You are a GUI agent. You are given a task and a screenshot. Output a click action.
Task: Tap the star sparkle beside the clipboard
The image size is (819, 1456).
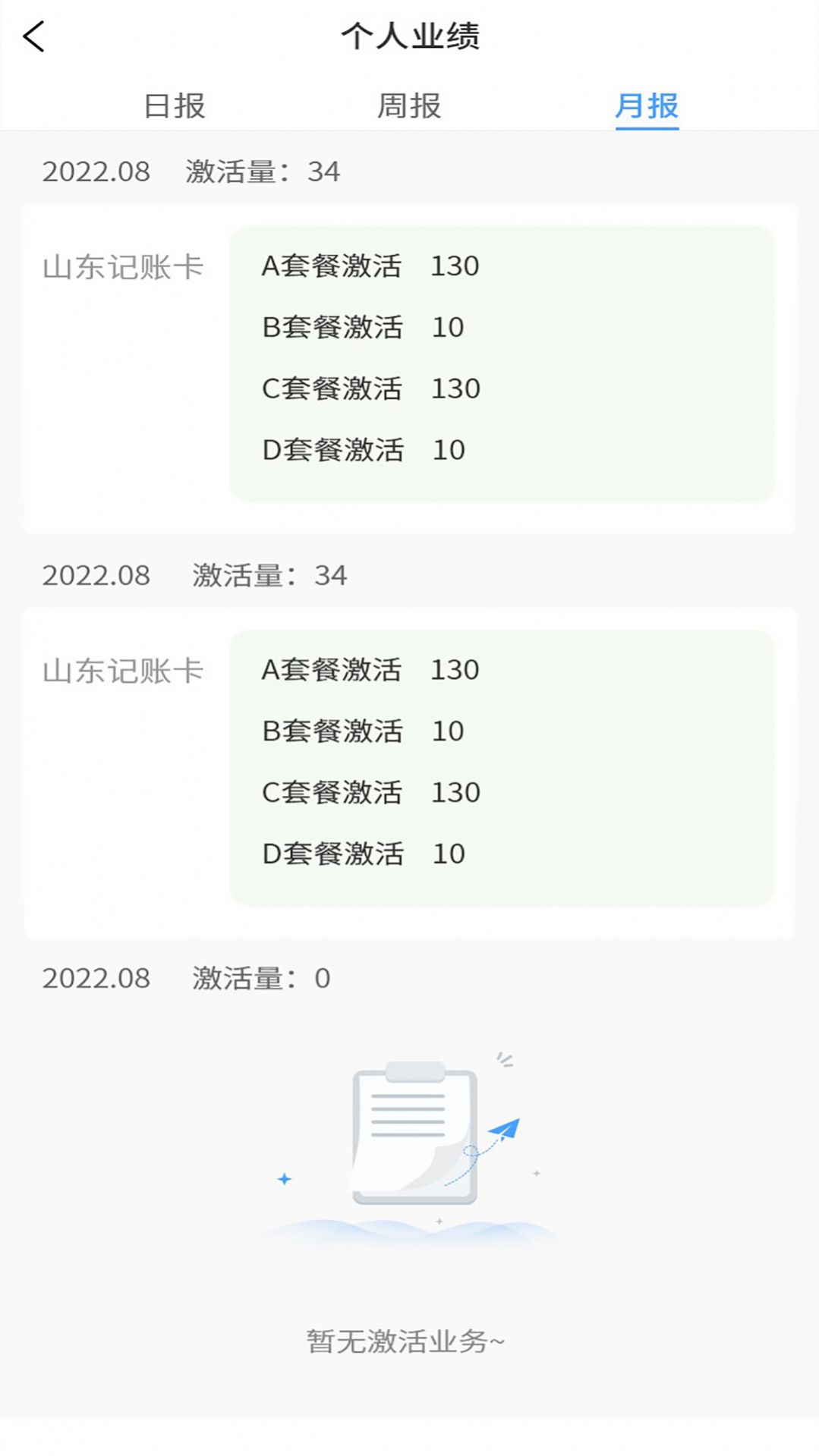(283, 1178)
